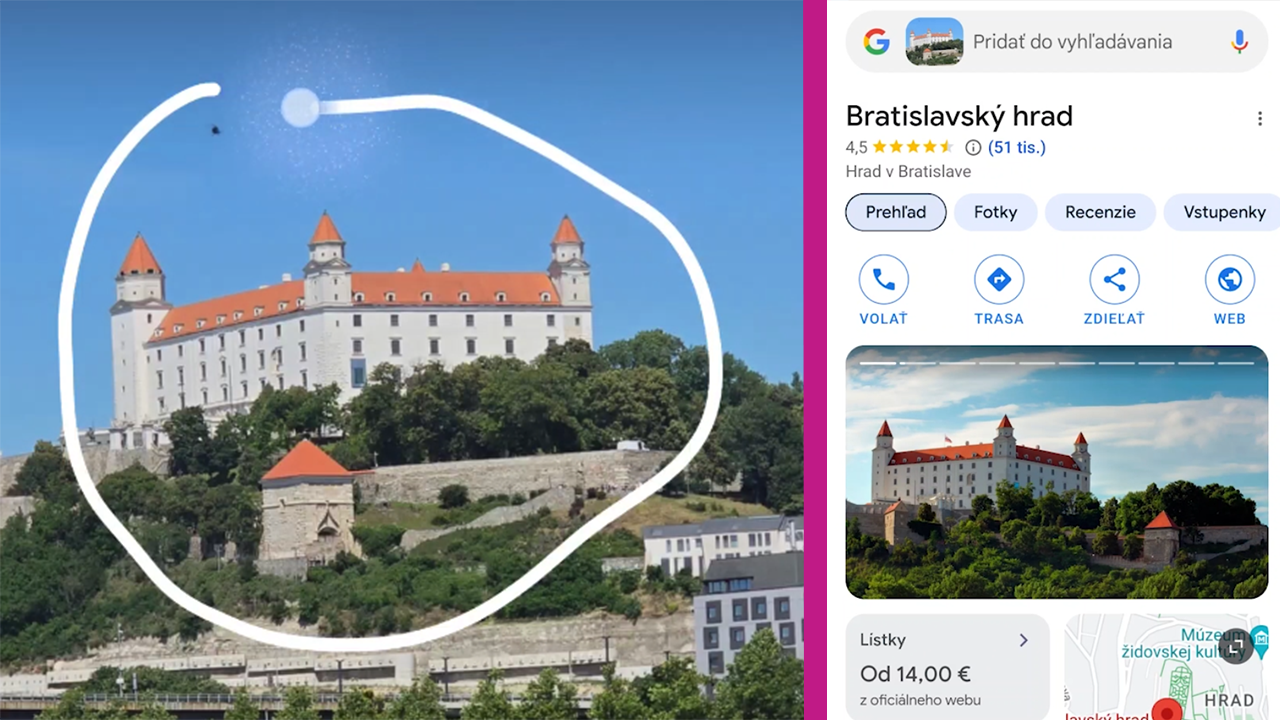The width and height of the screenshot is (1280, 720).
Task: Switch to the Recenzie tab
Action: click(1100, 212)
